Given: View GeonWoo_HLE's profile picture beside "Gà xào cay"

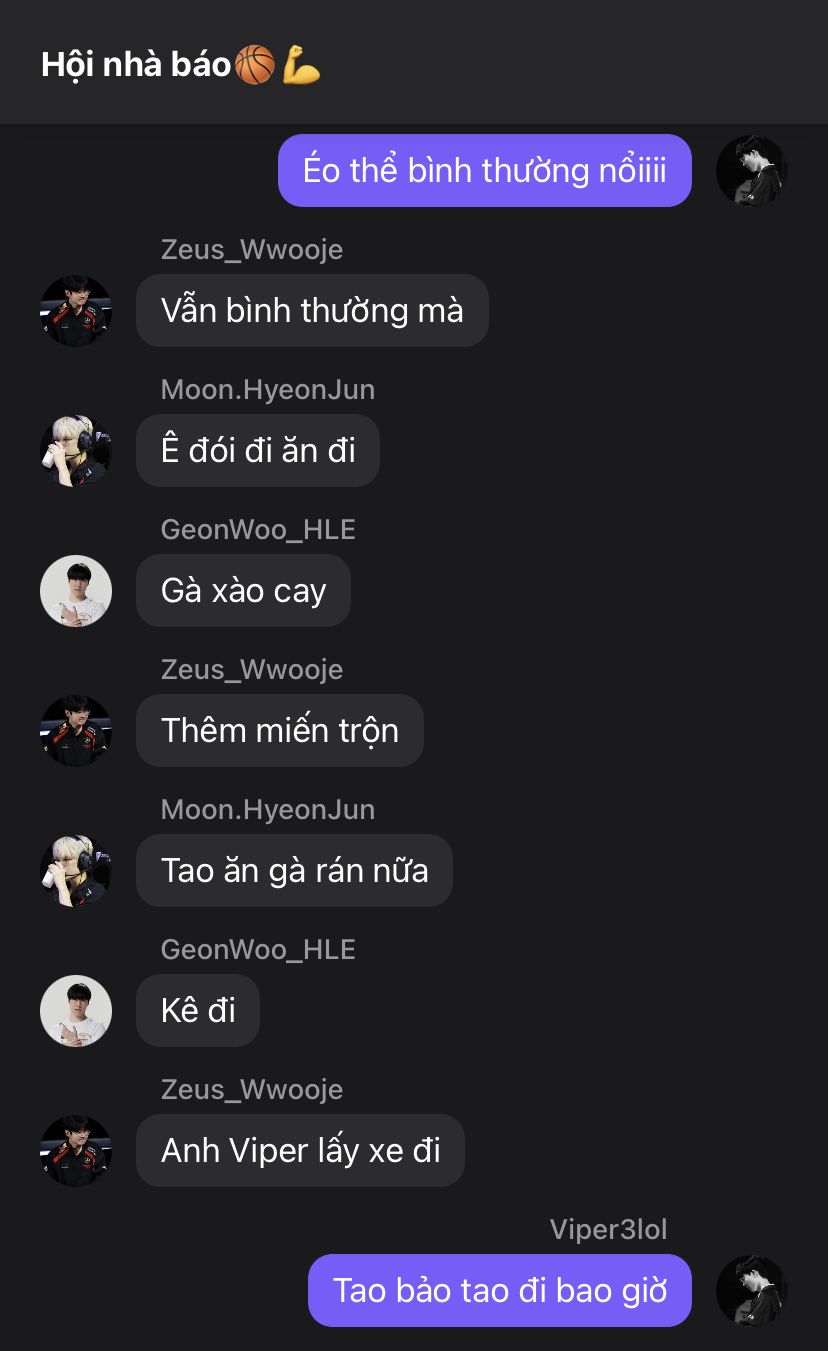Looking at the screenshot, I should (76, 591).
